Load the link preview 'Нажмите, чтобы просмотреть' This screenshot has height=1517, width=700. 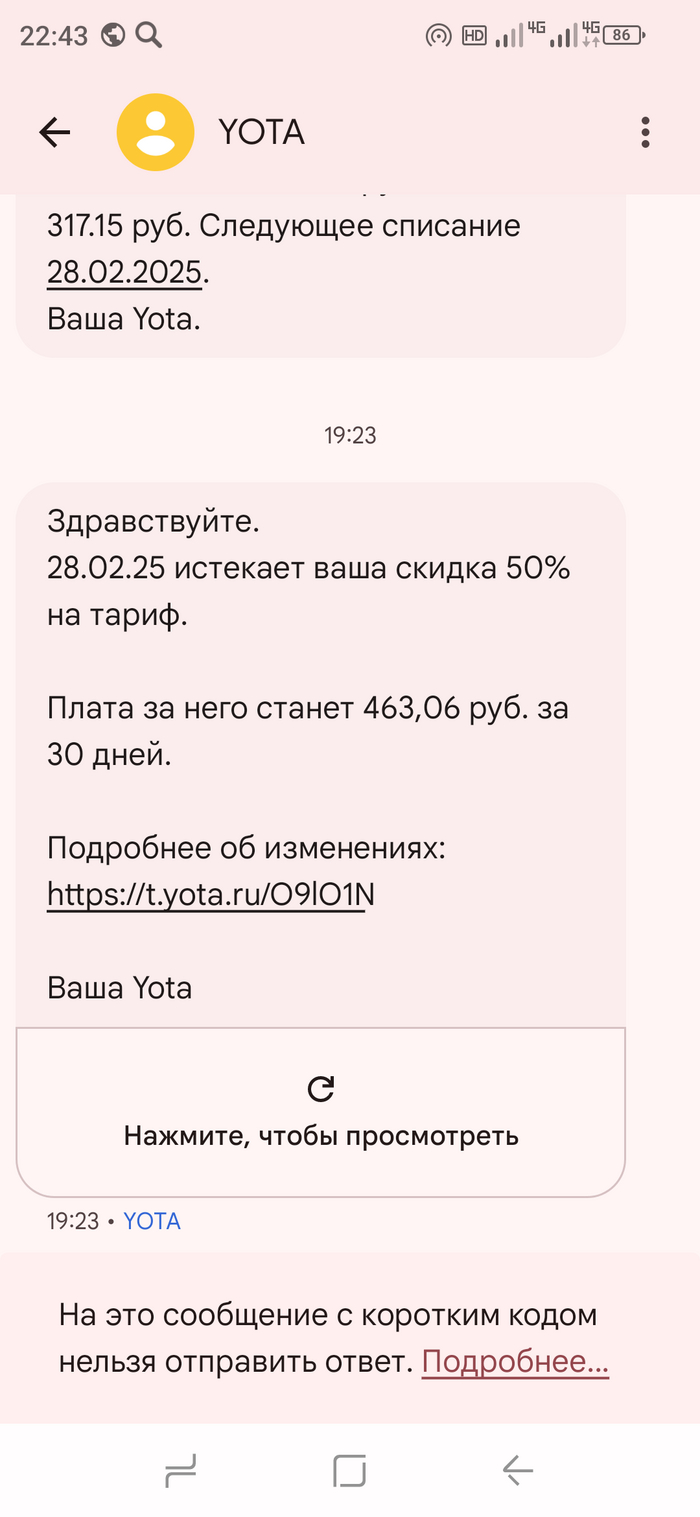click(x=321, y=1111)
